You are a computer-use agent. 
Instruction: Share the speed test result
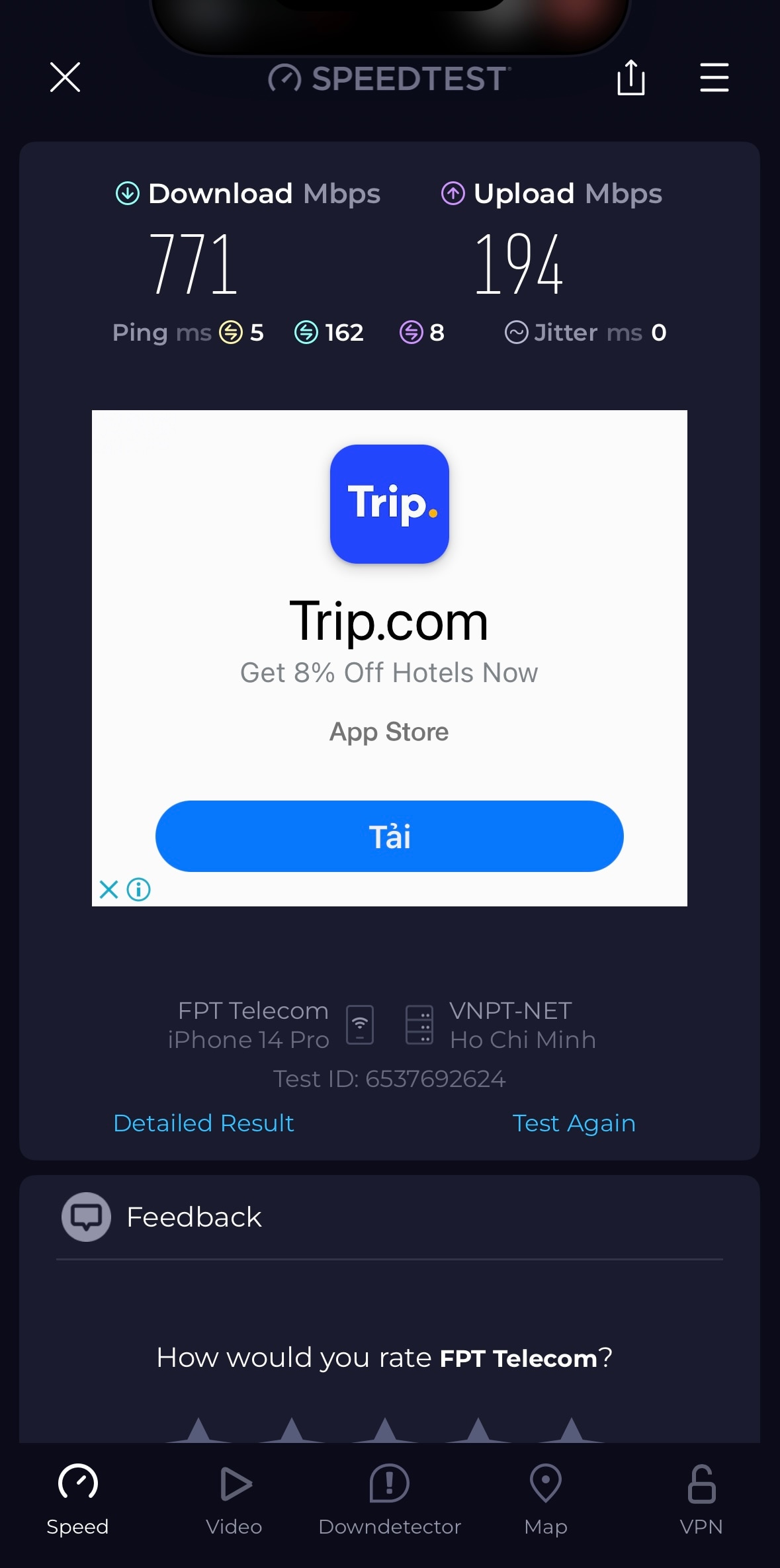(x=630, y=77)
